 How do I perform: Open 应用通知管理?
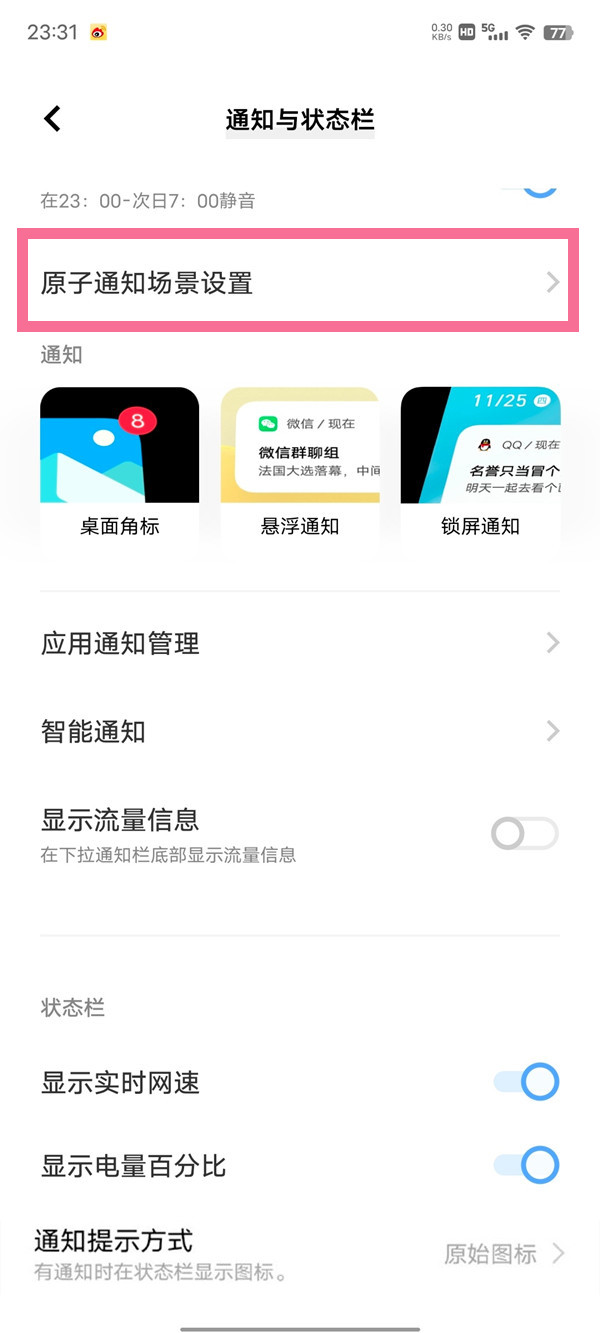298,643
